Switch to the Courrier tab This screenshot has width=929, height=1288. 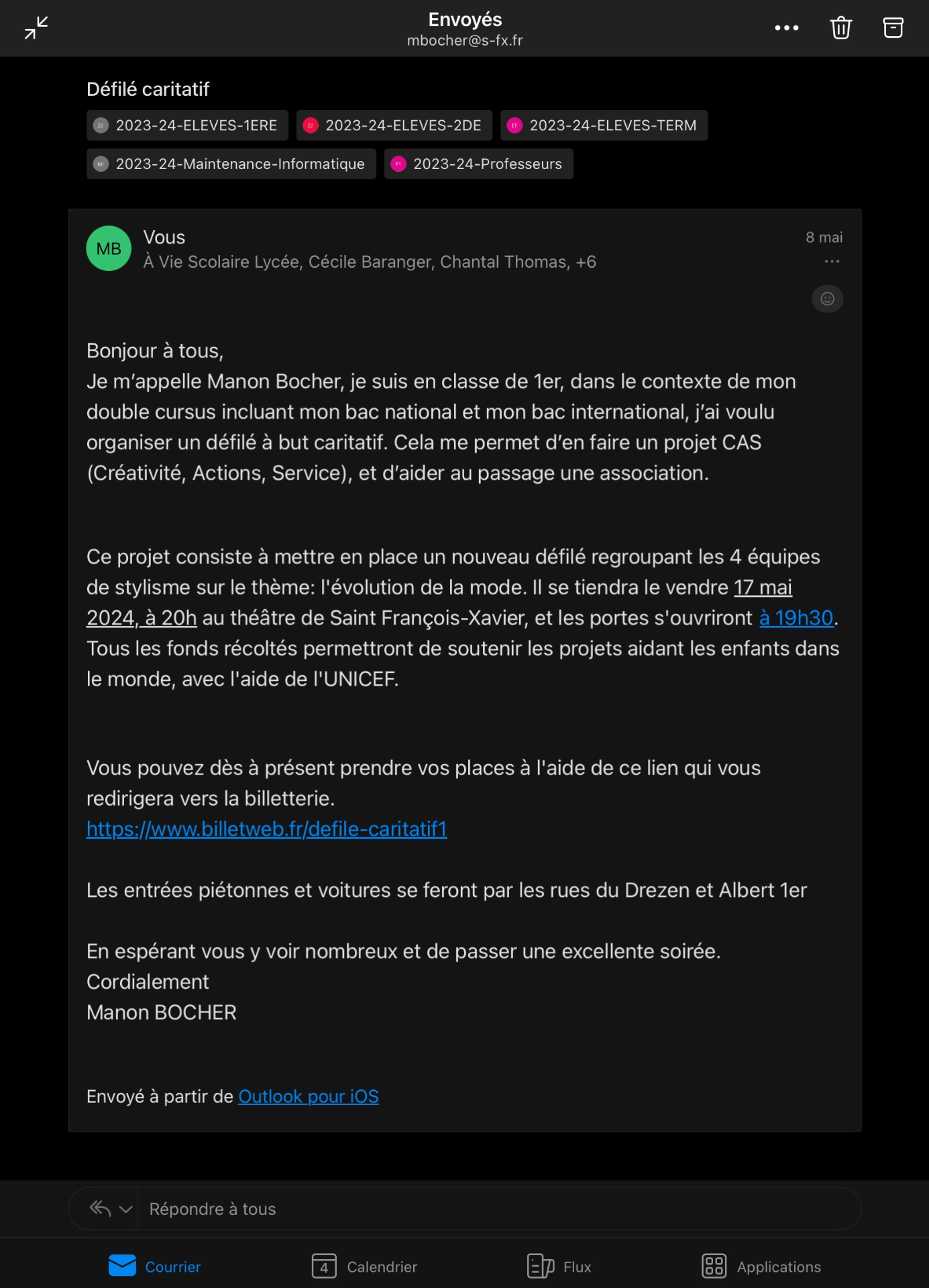[x=153, y=1265]
